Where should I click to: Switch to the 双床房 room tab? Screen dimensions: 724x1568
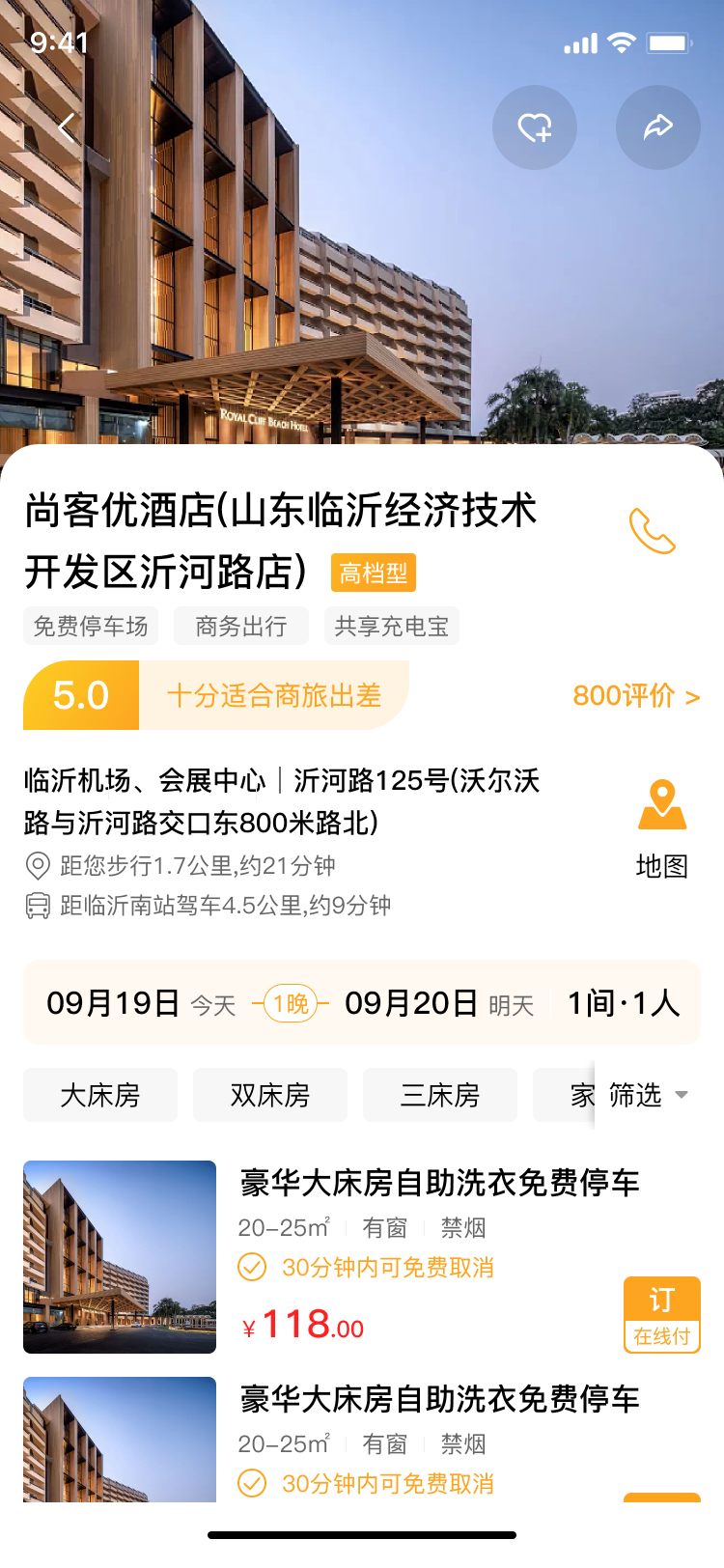coord(269,1095)
